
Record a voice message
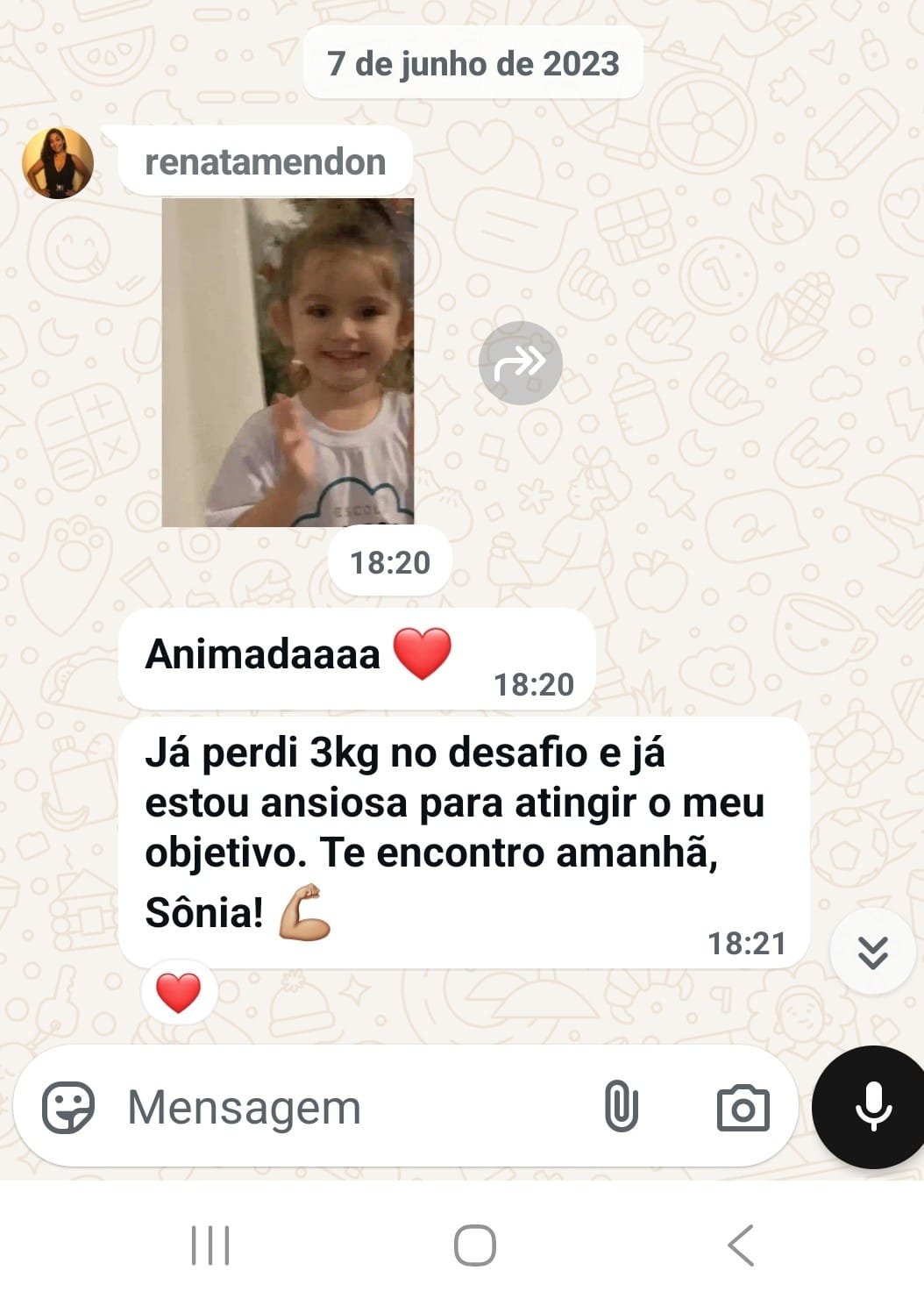[x=872, y=1107]
